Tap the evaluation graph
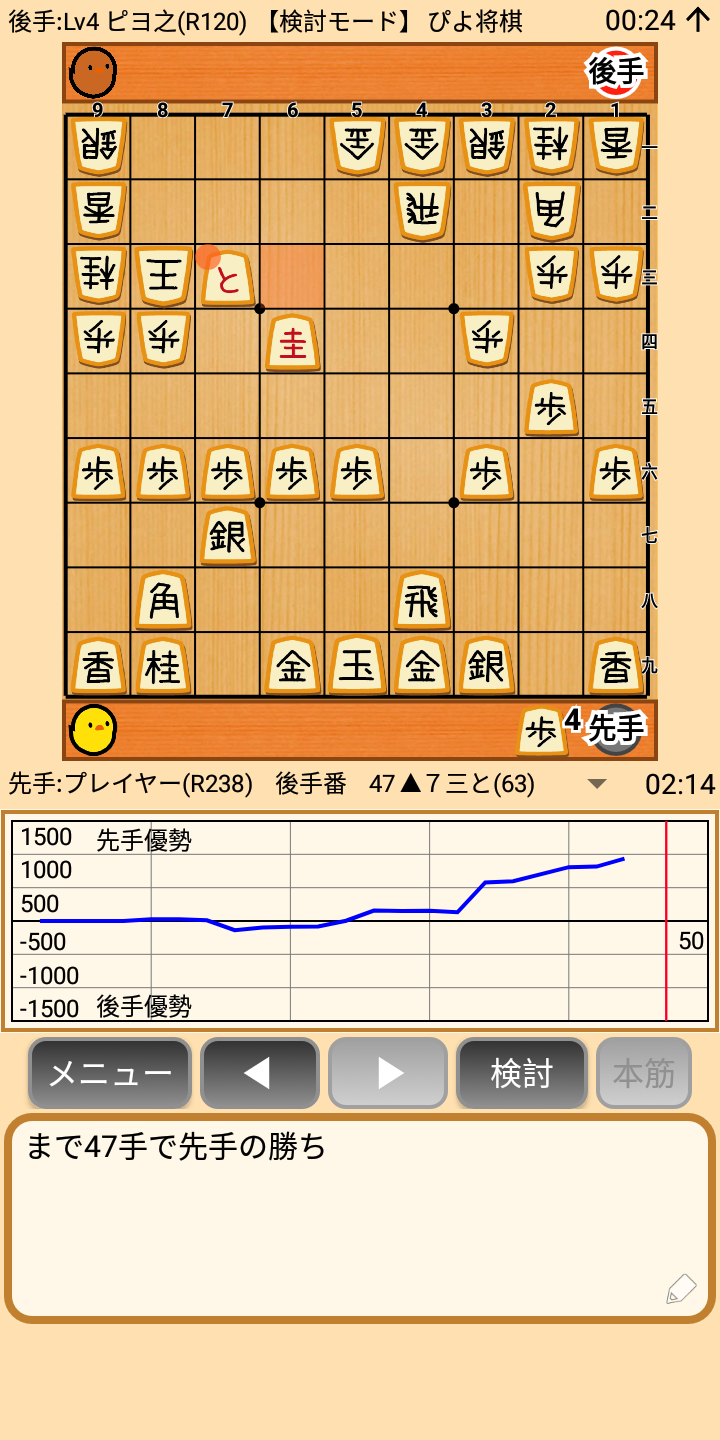 click(x=360, y=921)
